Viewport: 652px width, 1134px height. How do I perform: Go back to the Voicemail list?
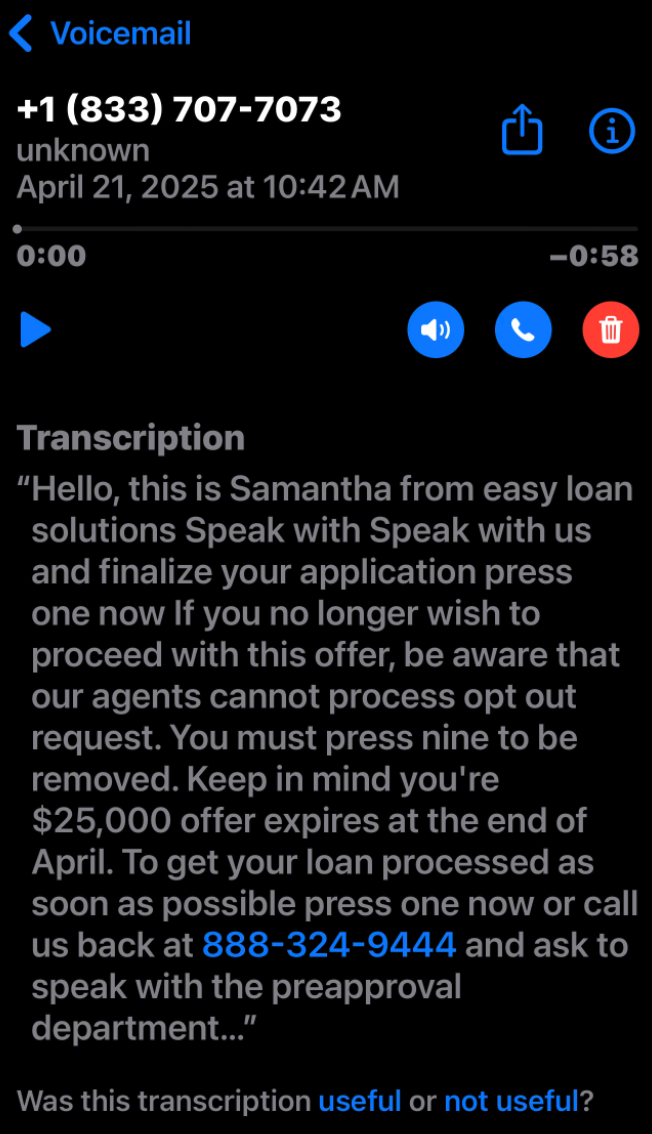(x=98, y=33)
